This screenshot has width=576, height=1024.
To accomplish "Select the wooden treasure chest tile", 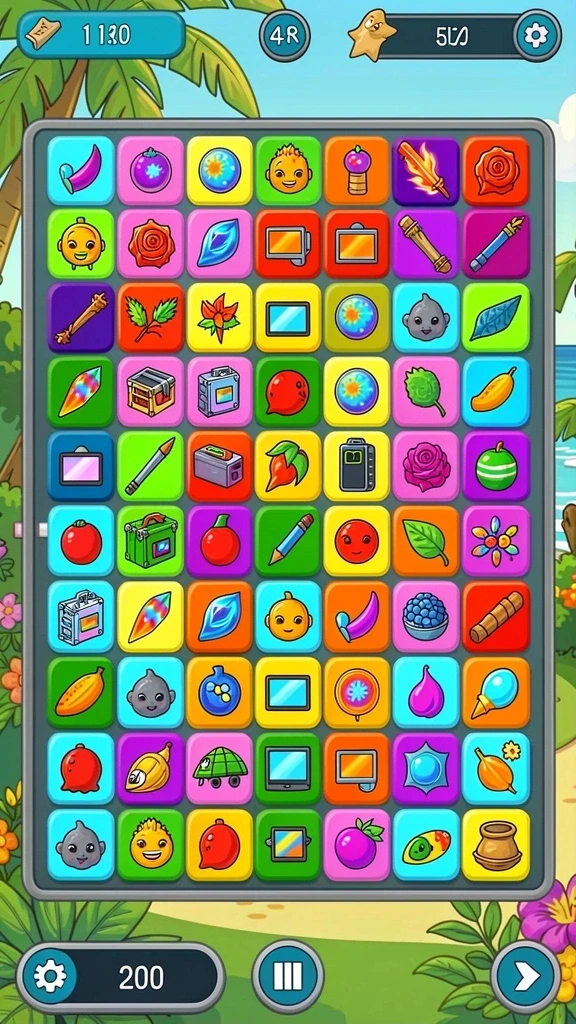I will click(x=150, y=391).
